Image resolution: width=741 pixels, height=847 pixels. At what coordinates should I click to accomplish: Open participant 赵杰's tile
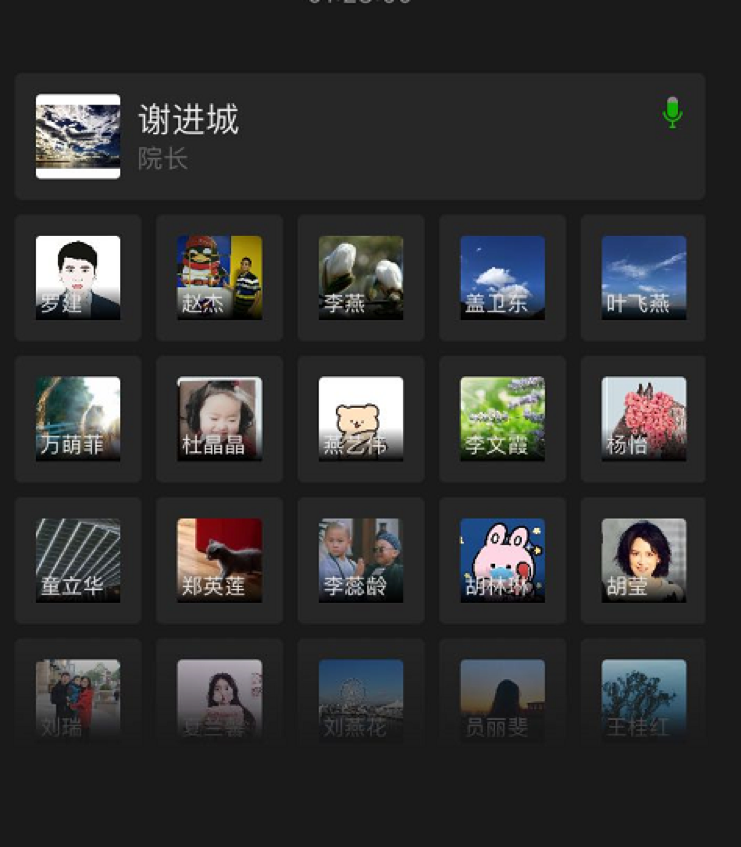click(x=219, y=278)
